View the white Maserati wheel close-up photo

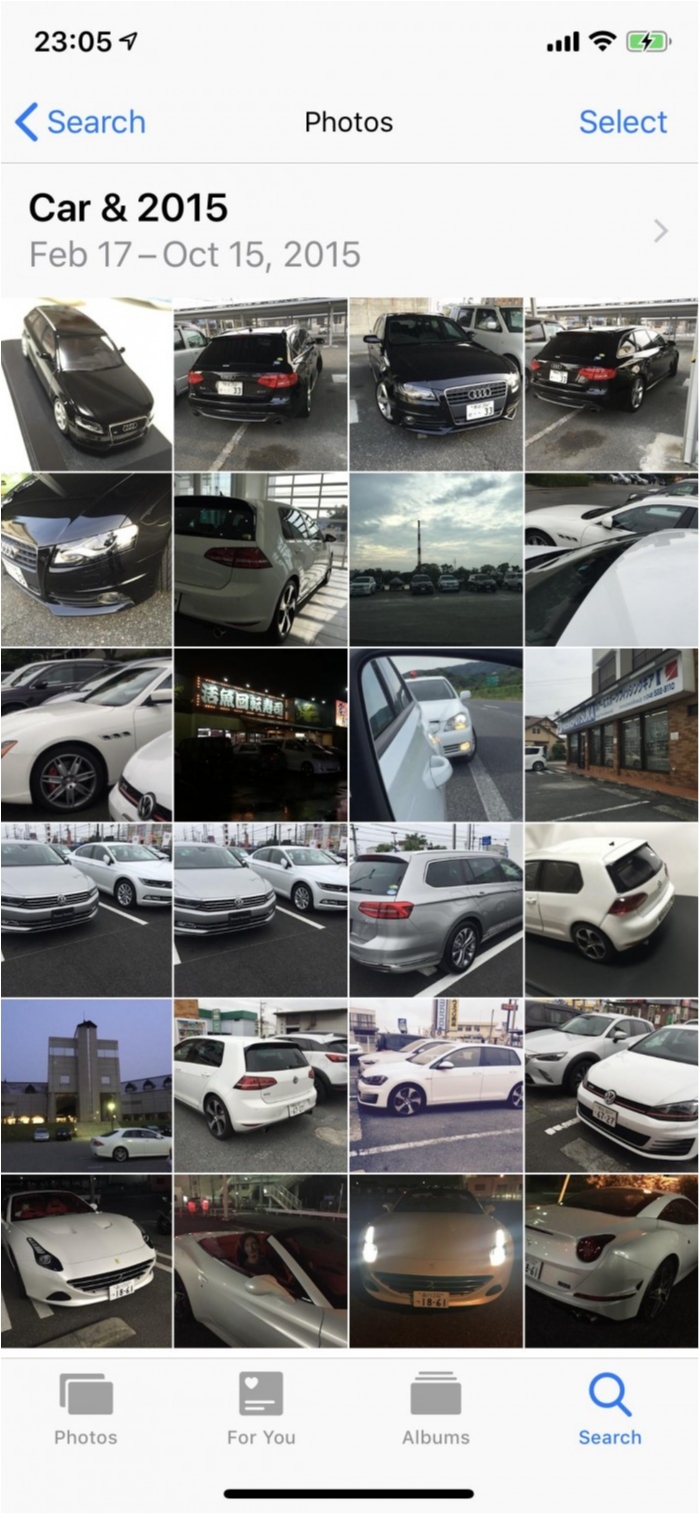[x=86, y=734]
